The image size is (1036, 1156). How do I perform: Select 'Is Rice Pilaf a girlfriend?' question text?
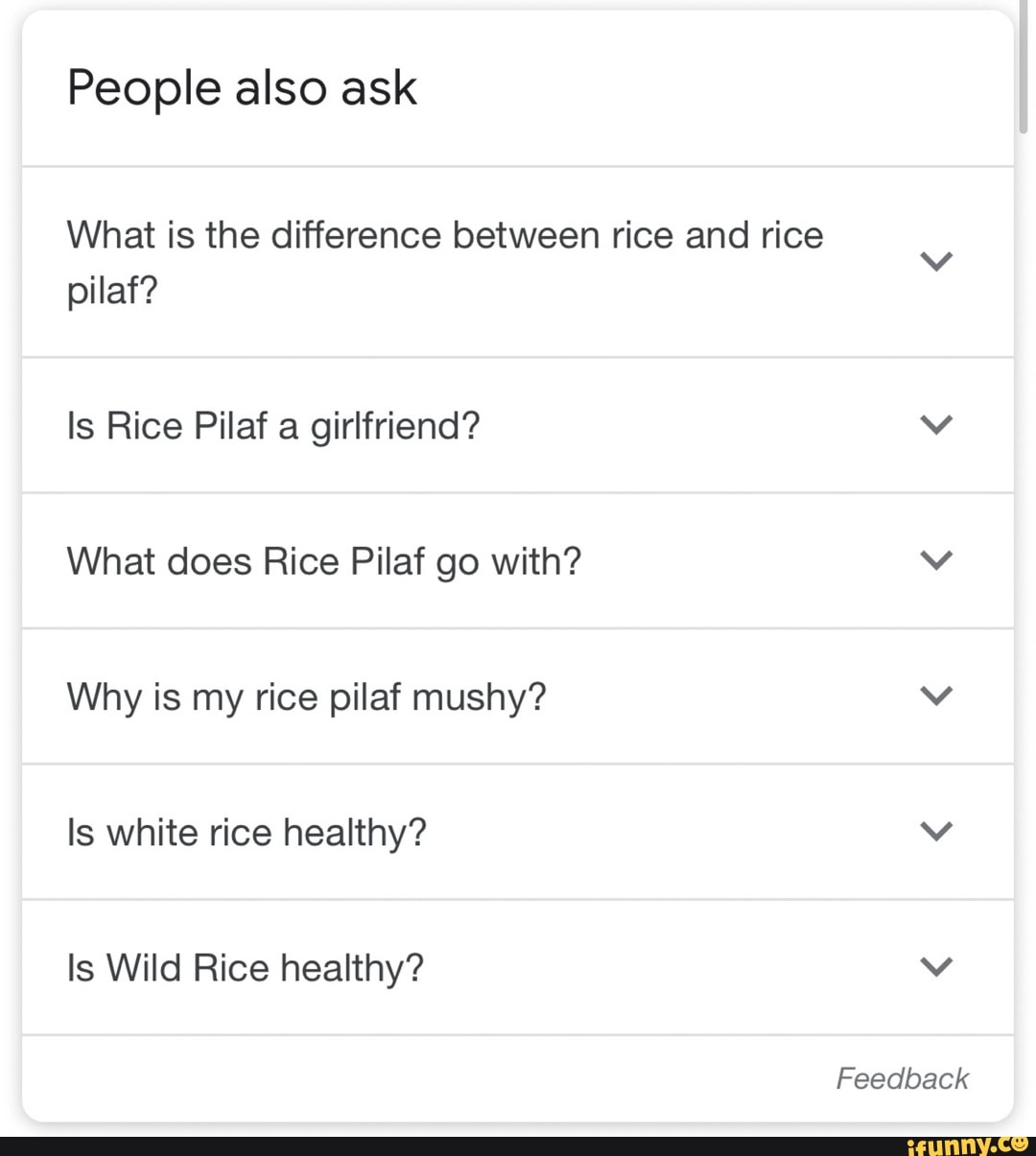coord(273,425)
